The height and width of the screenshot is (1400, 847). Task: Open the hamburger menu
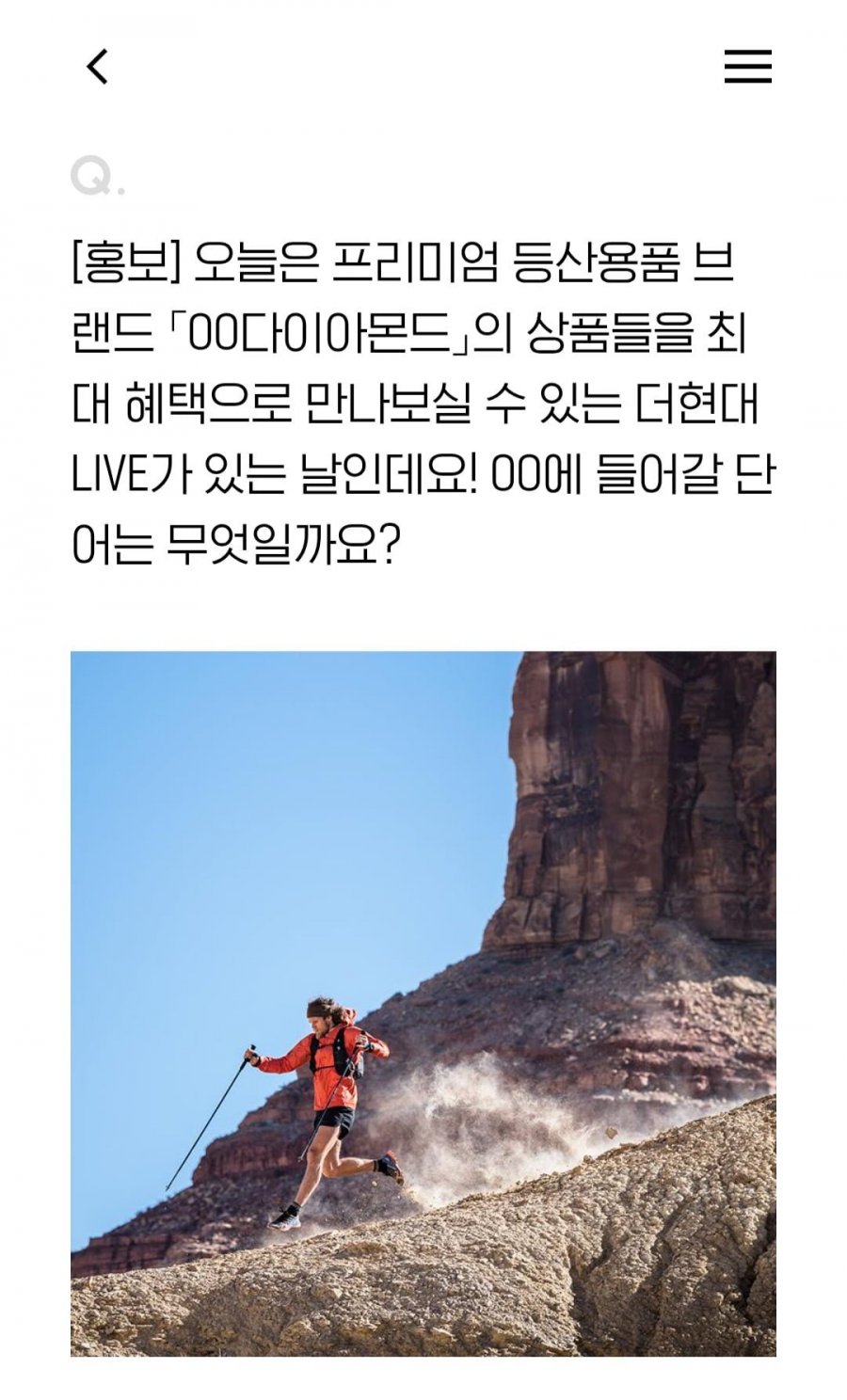click(747, 67)
